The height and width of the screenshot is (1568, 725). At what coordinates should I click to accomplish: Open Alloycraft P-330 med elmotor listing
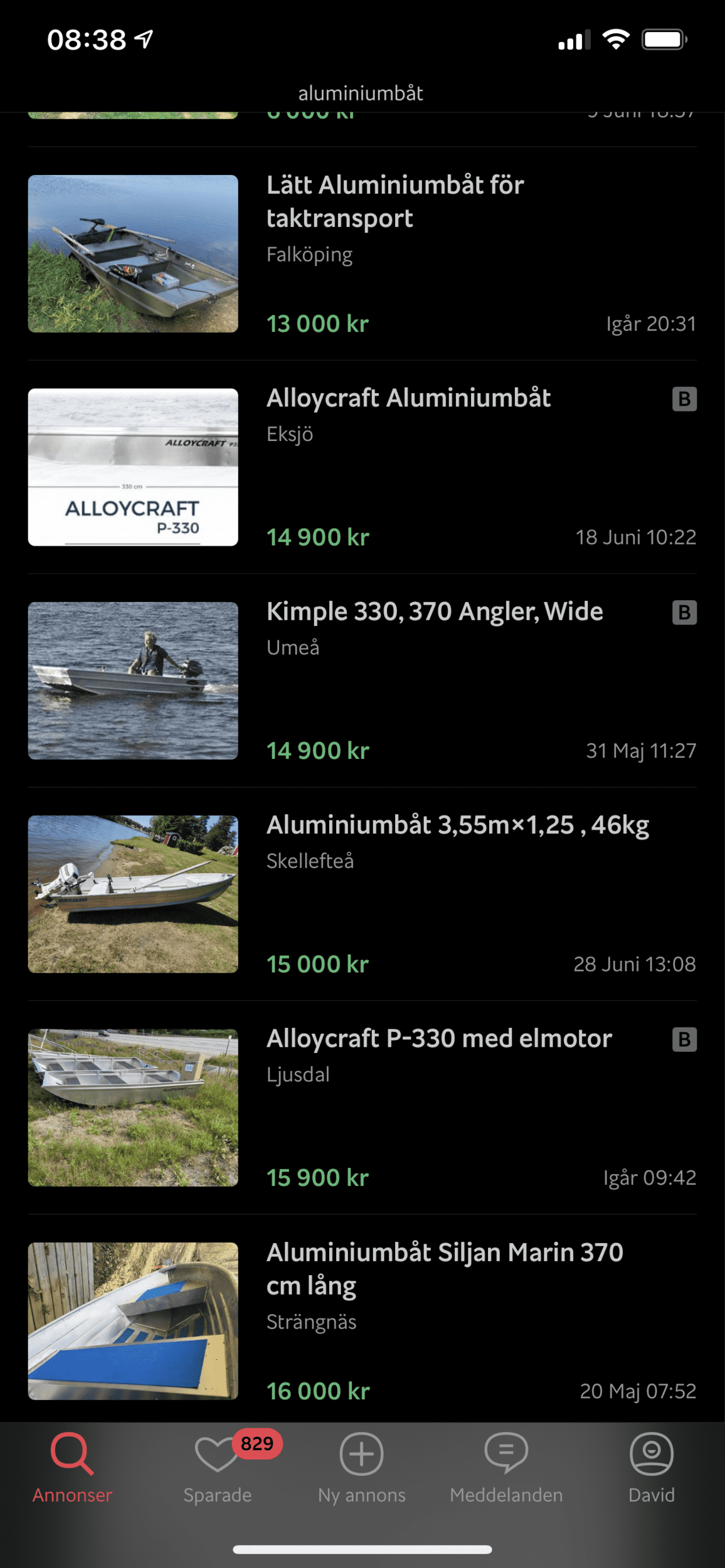pos(362,1108)
